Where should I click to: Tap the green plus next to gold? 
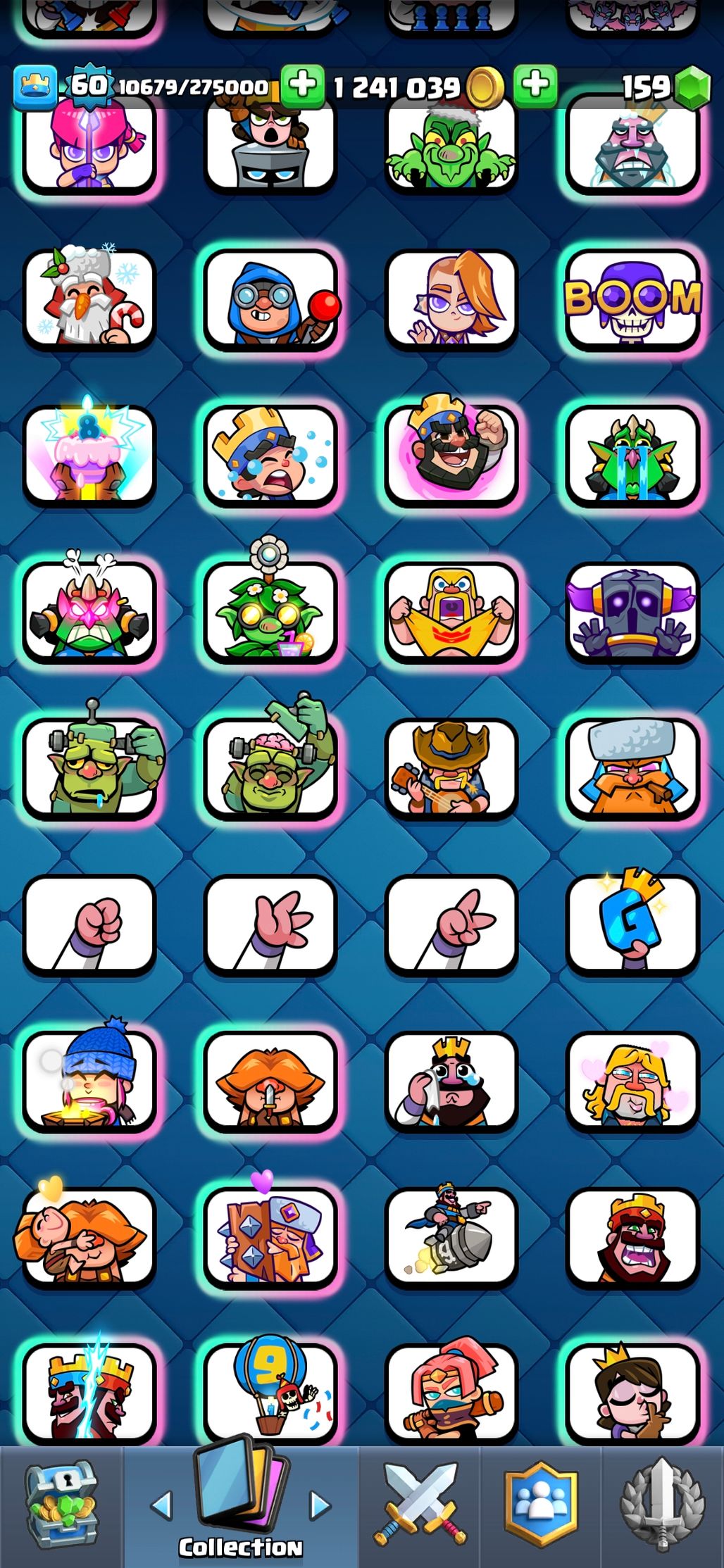click(302, 86)
